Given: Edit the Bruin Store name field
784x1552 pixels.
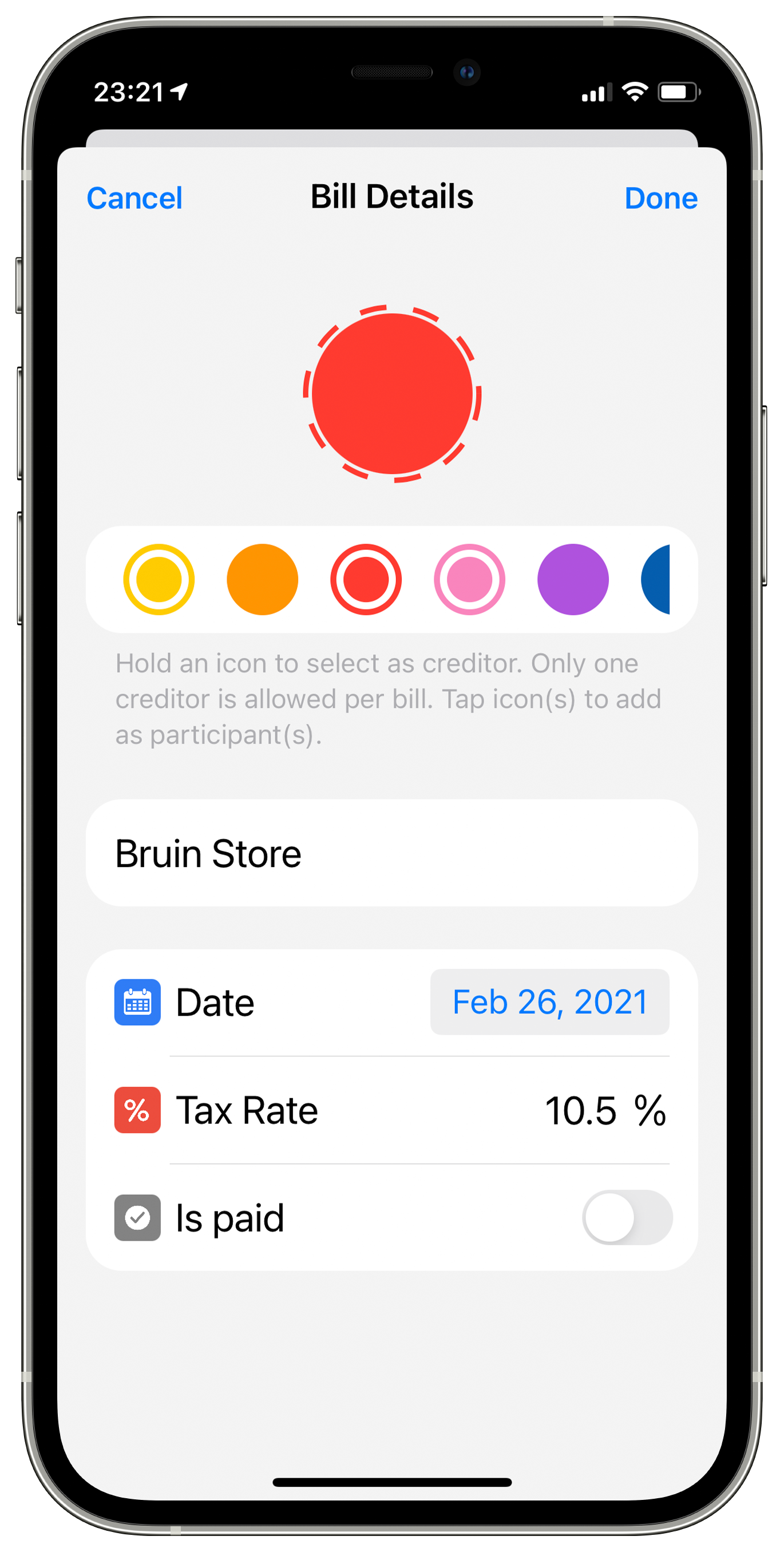Looking at the screenshot, I should (x=391, y=853).
